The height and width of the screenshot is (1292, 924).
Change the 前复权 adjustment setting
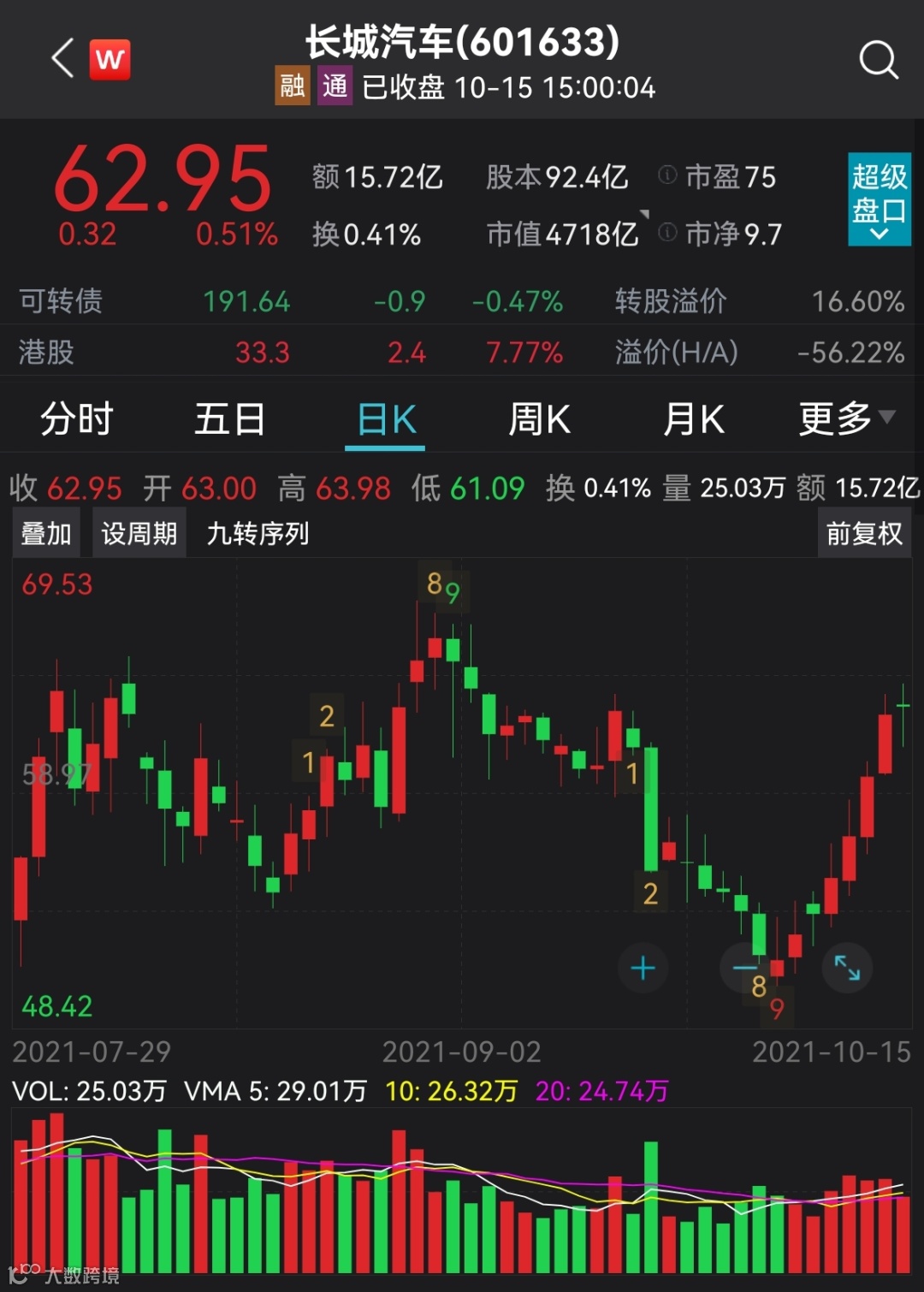tap(864, 534)
